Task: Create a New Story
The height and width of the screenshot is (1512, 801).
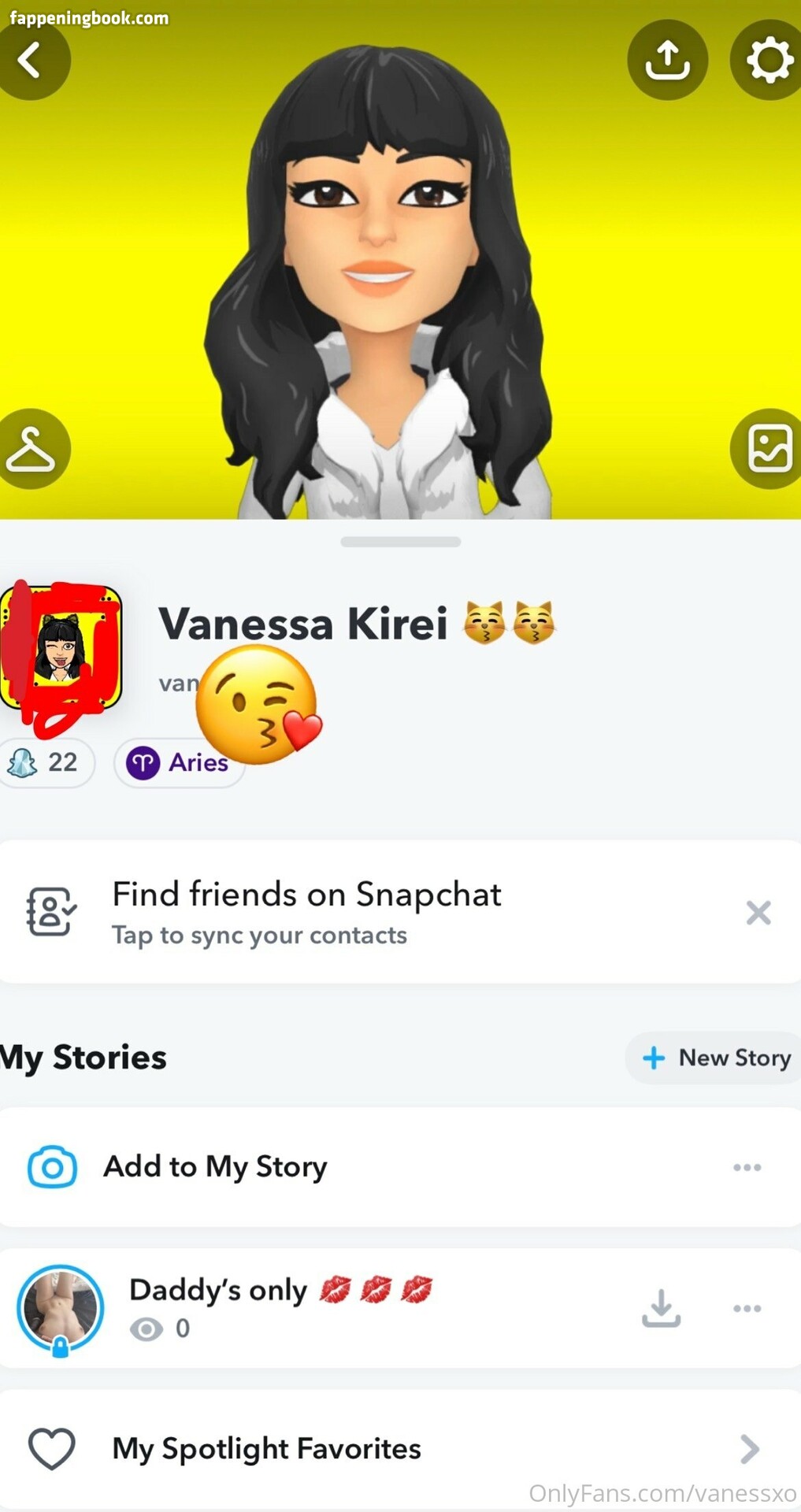Action: coord(715,1058)
